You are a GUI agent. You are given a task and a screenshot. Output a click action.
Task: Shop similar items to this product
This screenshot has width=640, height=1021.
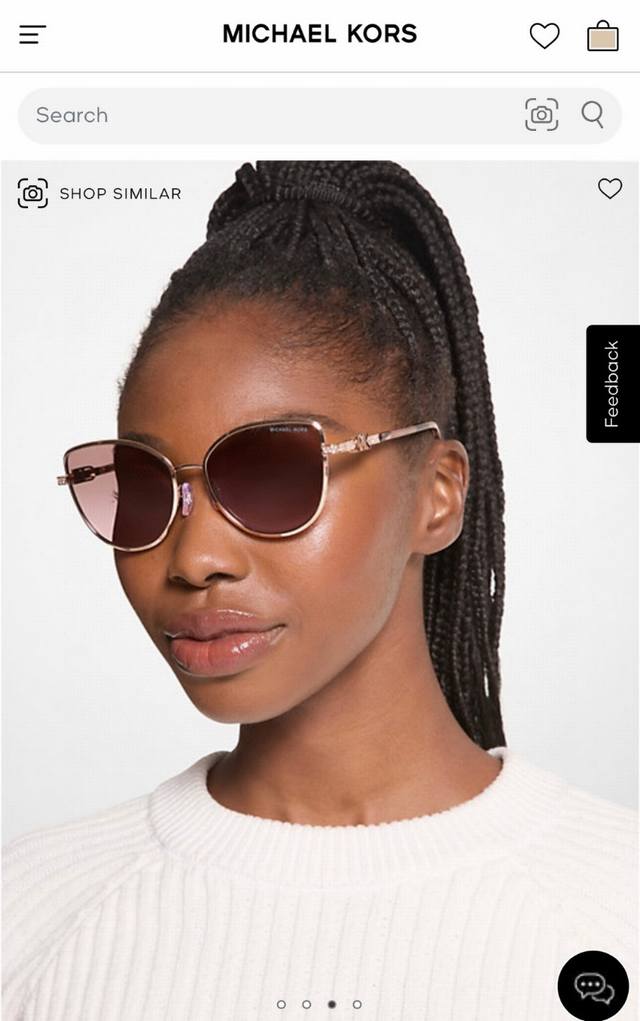(x=100, y=193)
